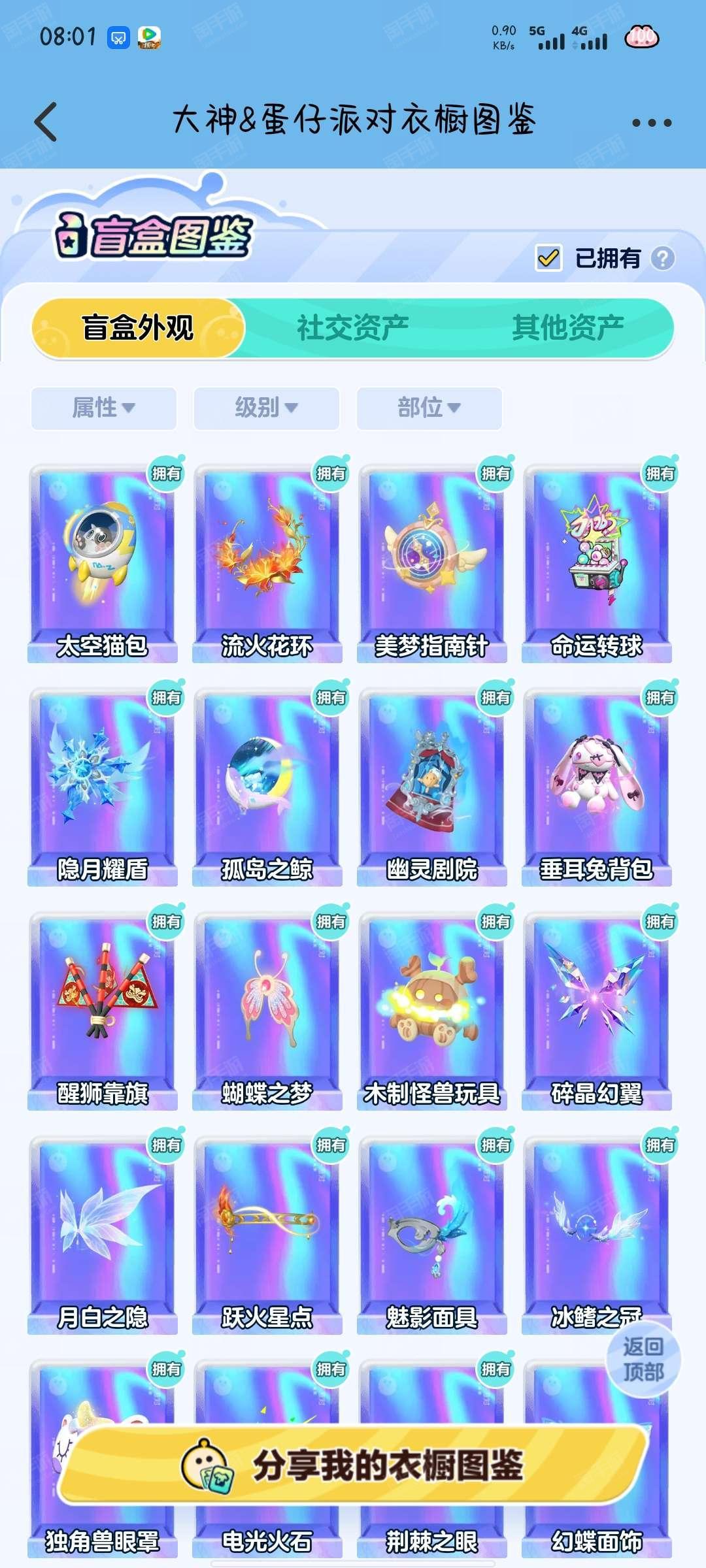The height and width of the screenshot is (1568, 706).
Task: Open the help icon beside 已拥有
Action: point(662,259)
